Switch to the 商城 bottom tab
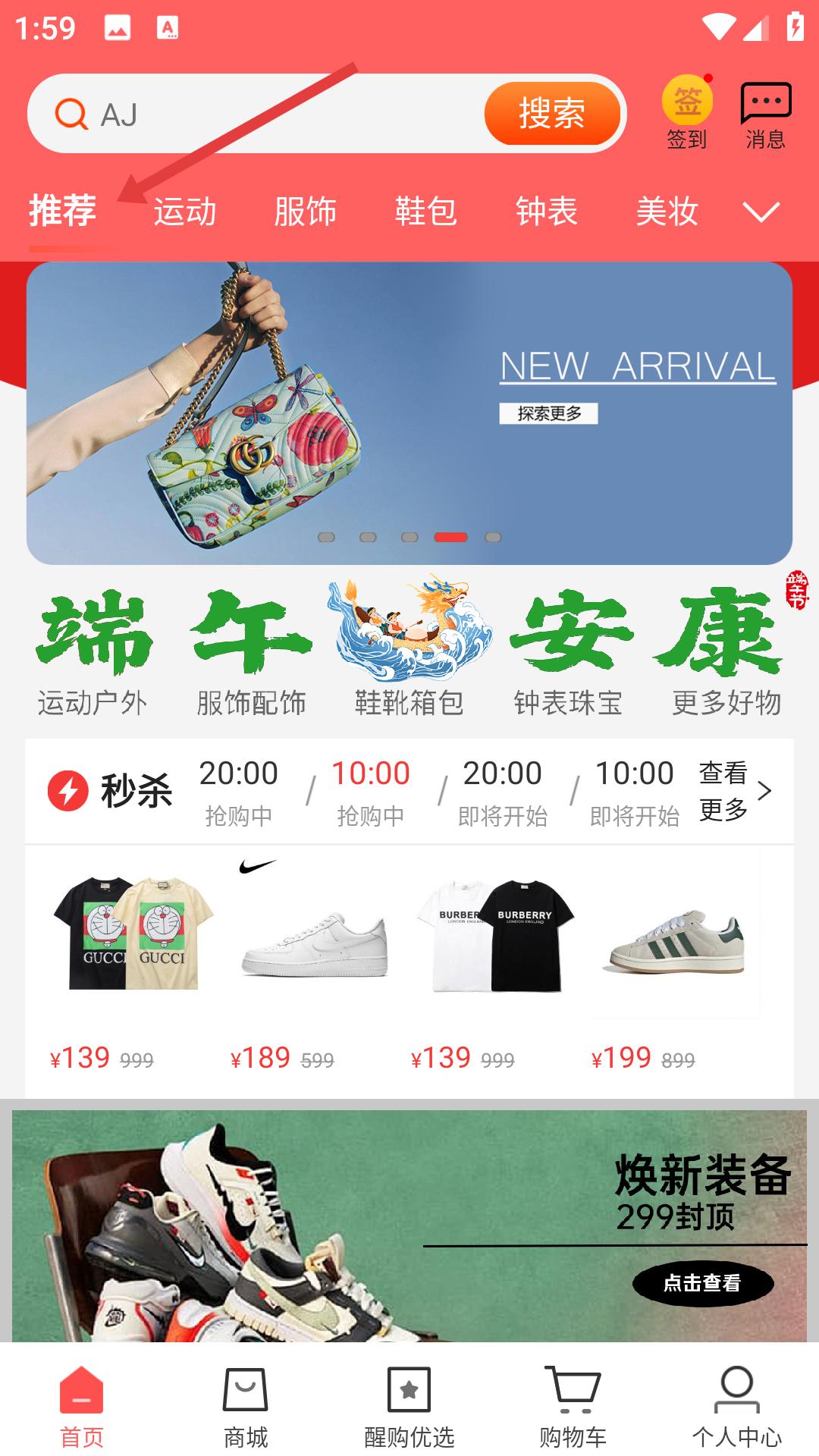 [246, 1407]
